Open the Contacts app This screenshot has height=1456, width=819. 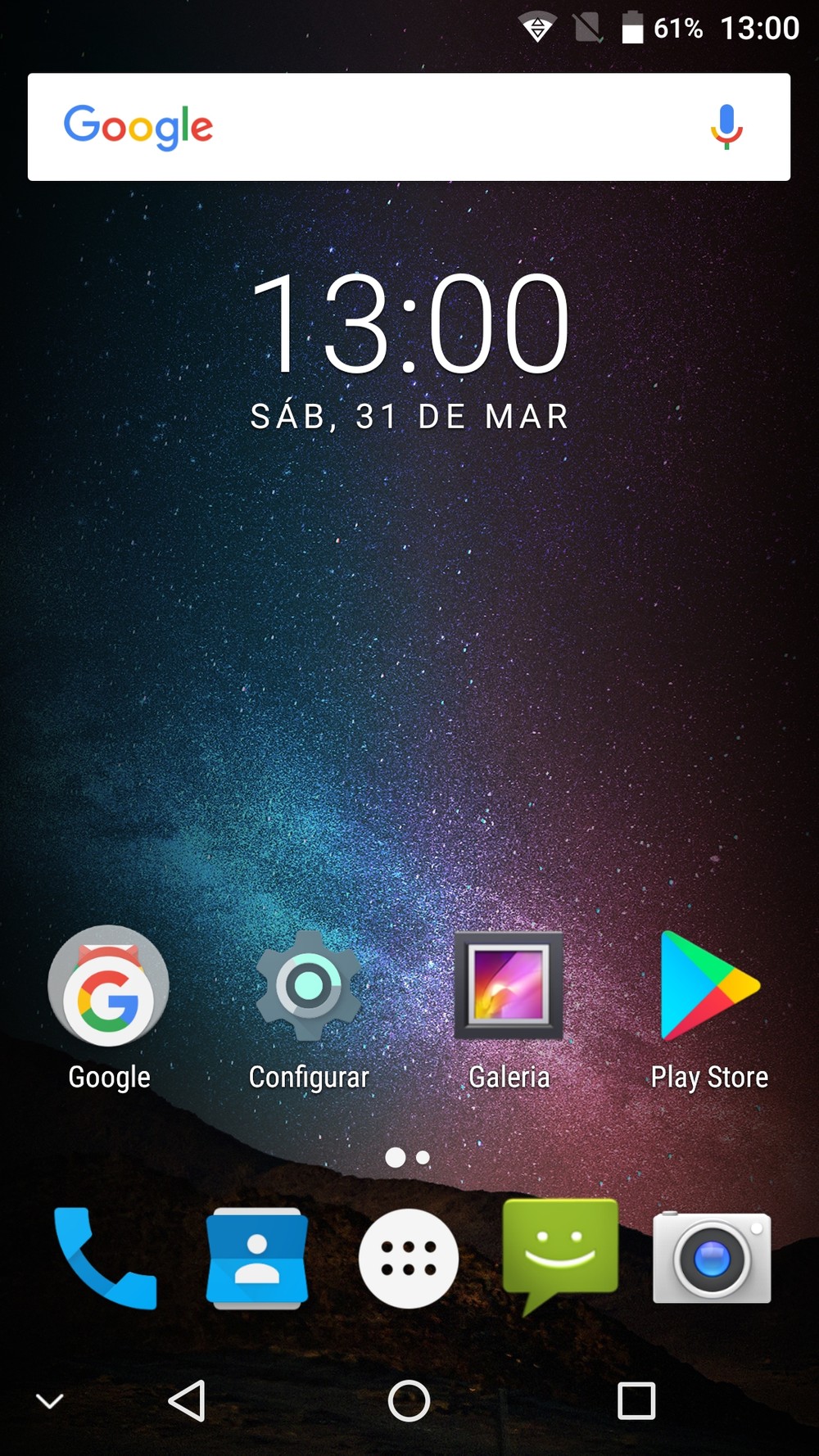point(257,1259)
